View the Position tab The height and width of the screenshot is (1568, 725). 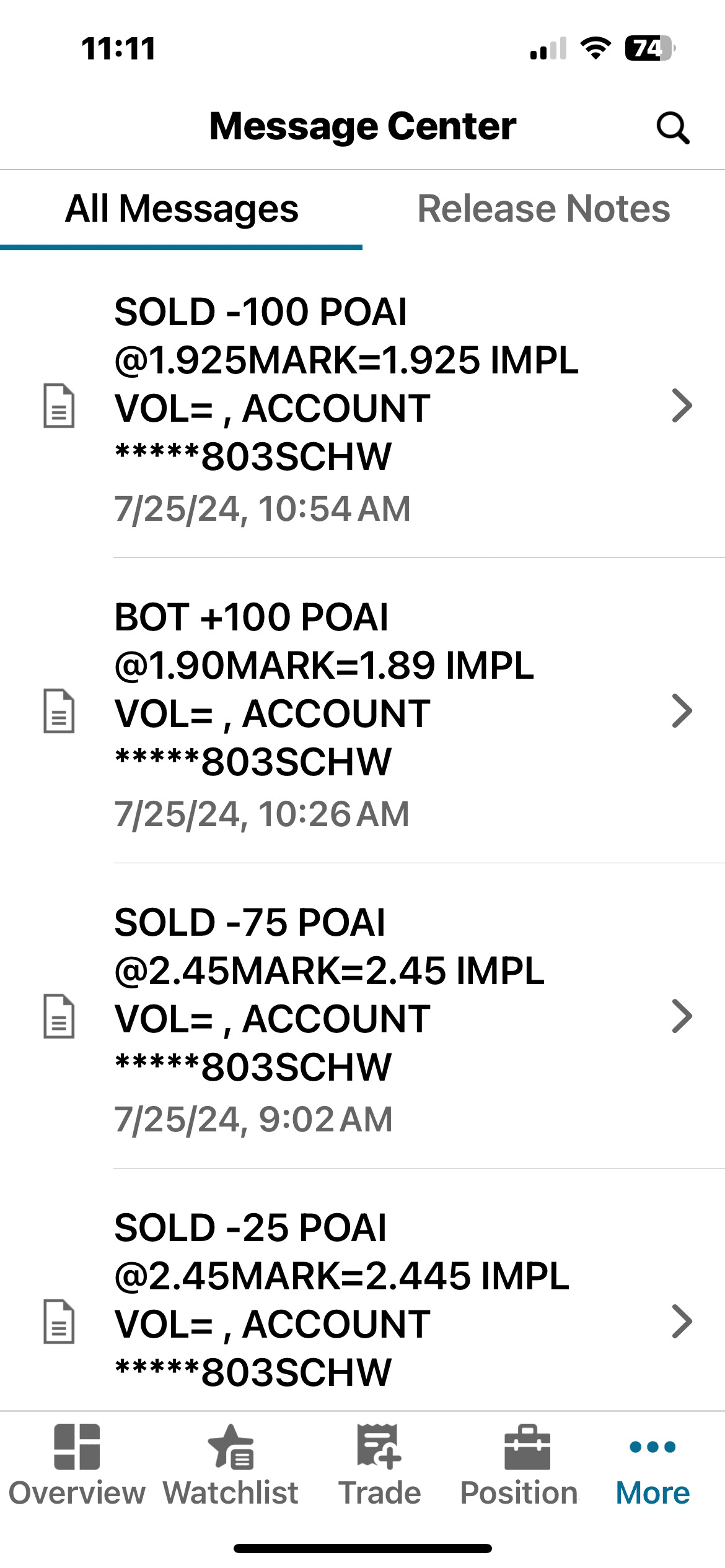[519, 1465]
